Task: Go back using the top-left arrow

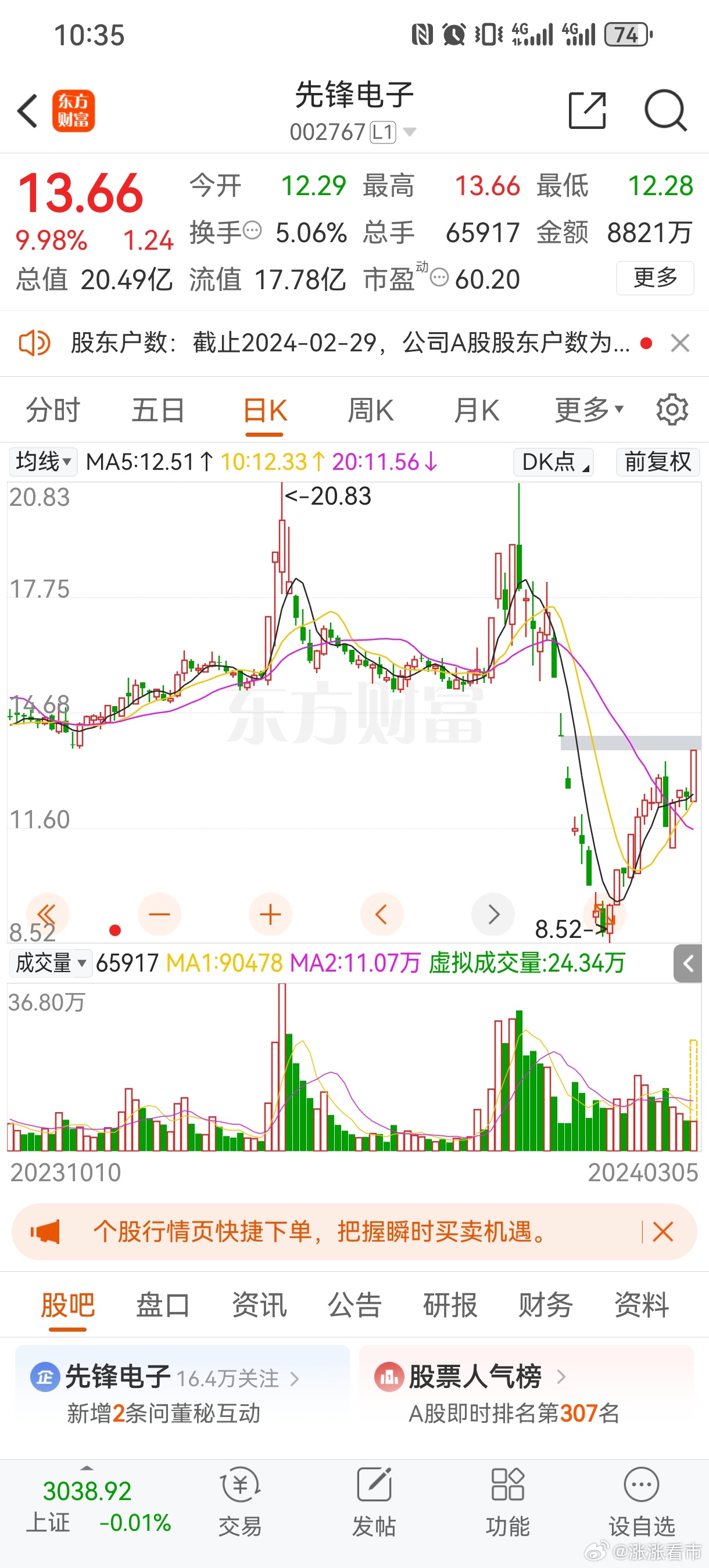Action: point(28,111)
